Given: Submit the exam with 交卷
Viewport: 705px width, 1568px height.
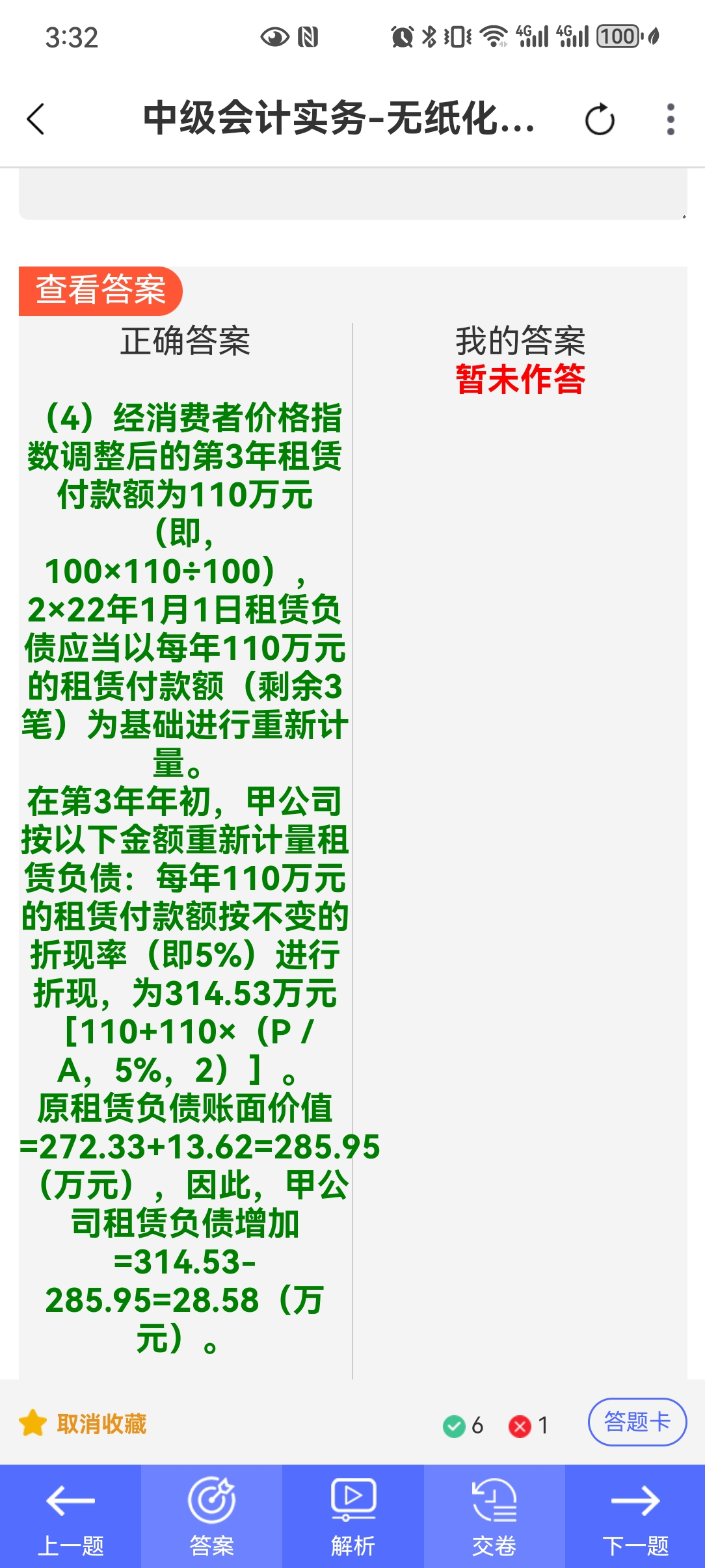Looking at the screenshot, I should (494, 1517).
